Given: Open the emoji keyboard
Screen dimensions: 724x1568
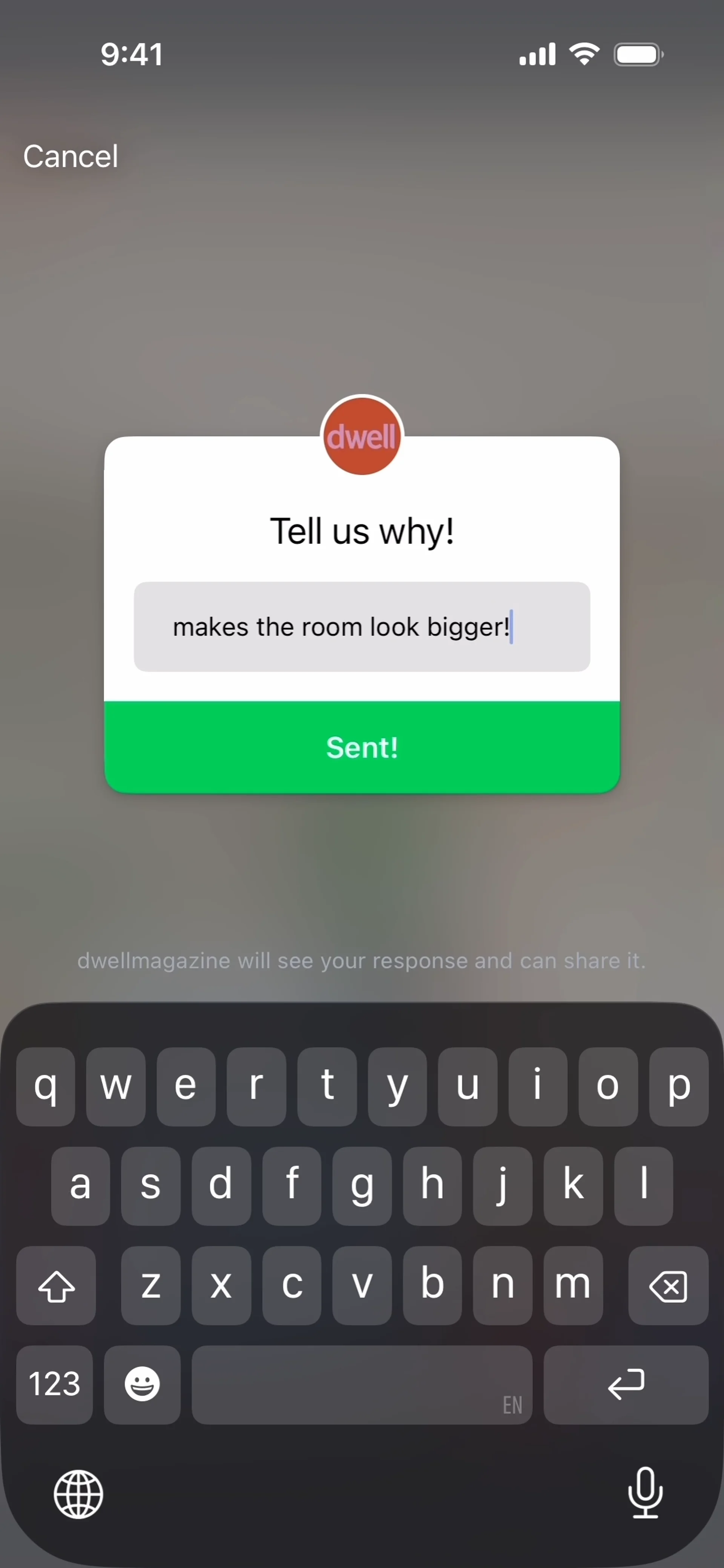Looking at the screenshot, I should tap(142, 1384).
